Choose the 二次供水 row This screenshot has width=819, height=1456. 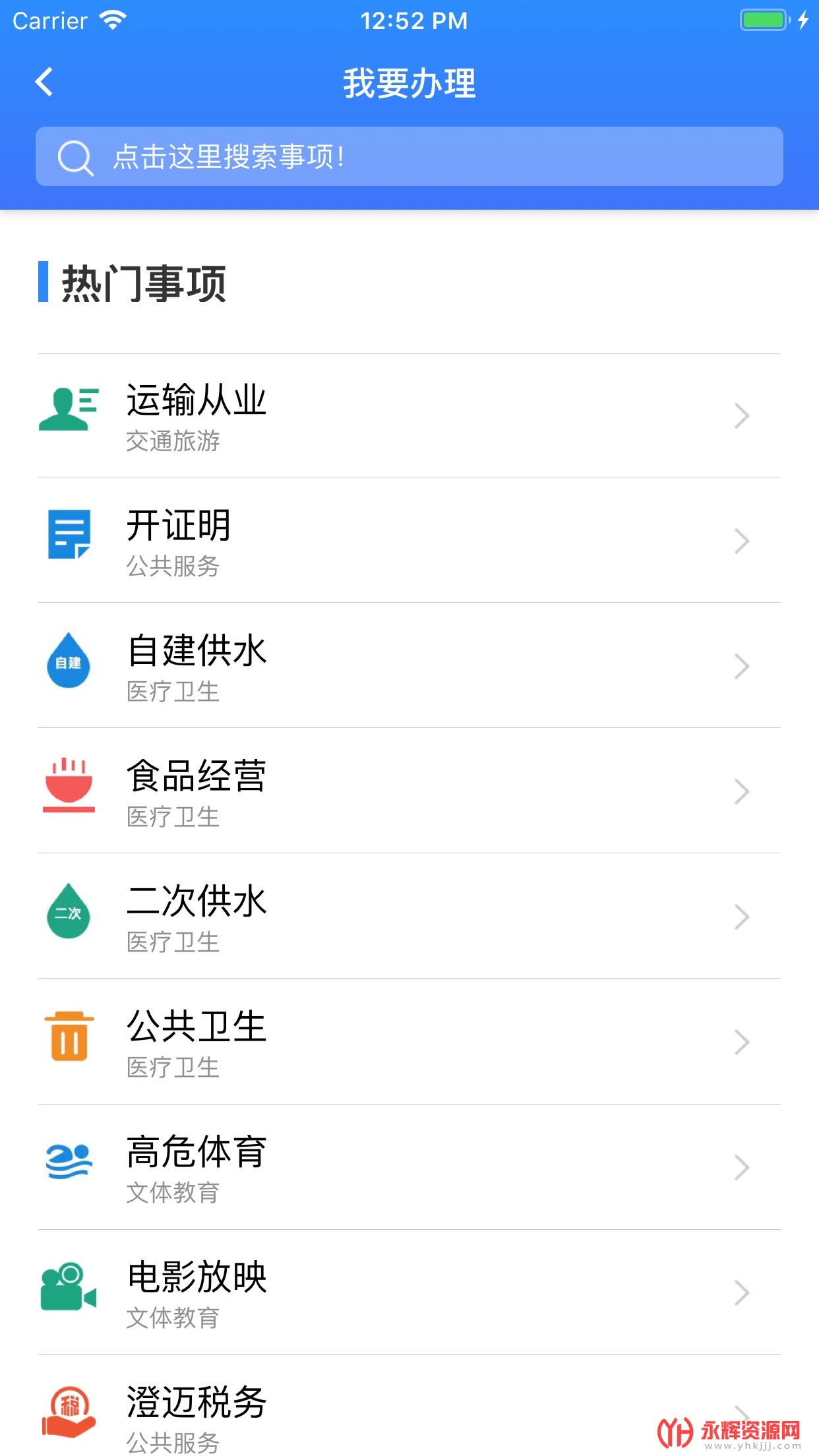click(x=409, y=916)
